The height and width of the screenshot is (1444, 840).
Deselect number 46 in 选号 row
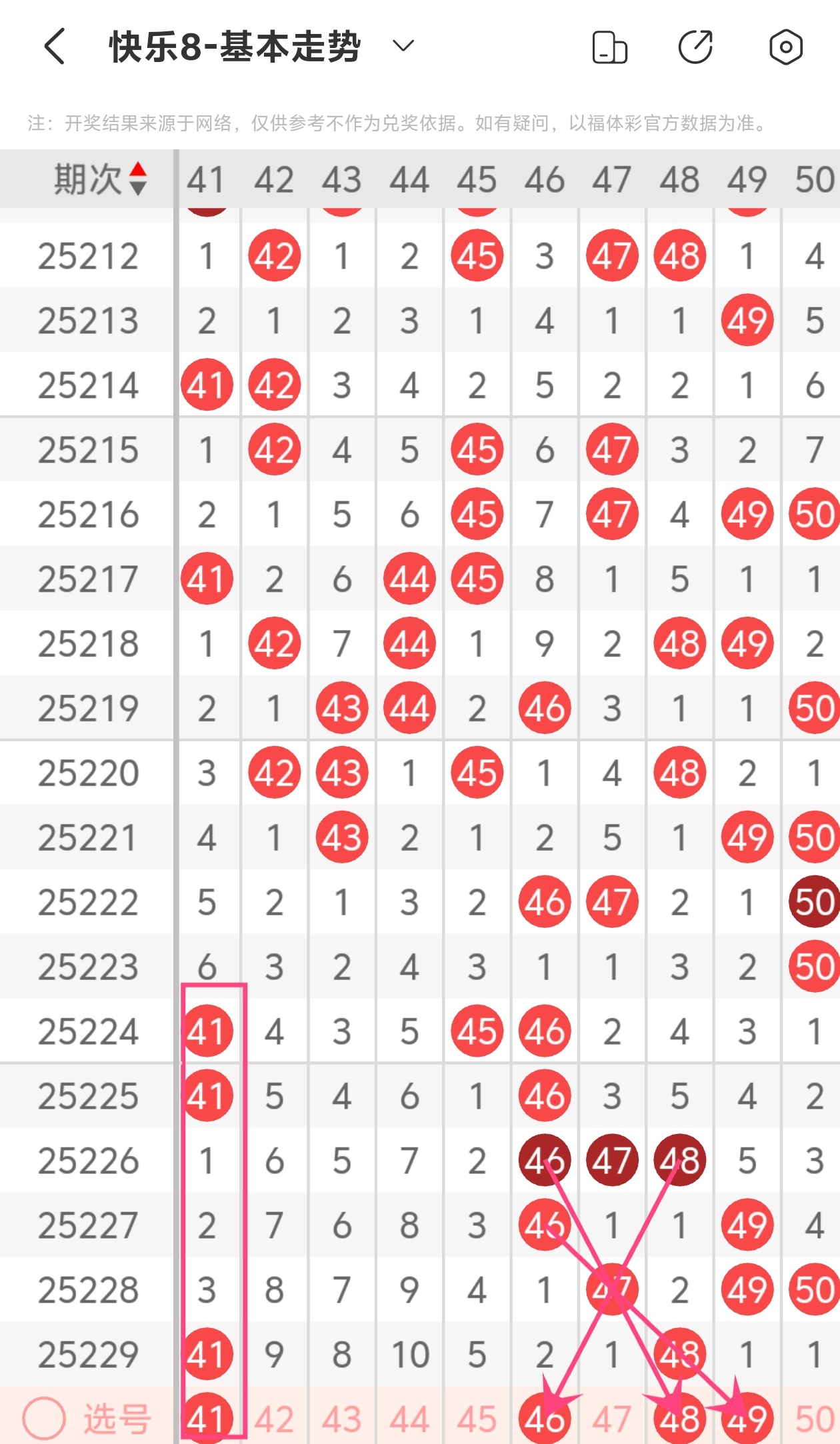545,1417
